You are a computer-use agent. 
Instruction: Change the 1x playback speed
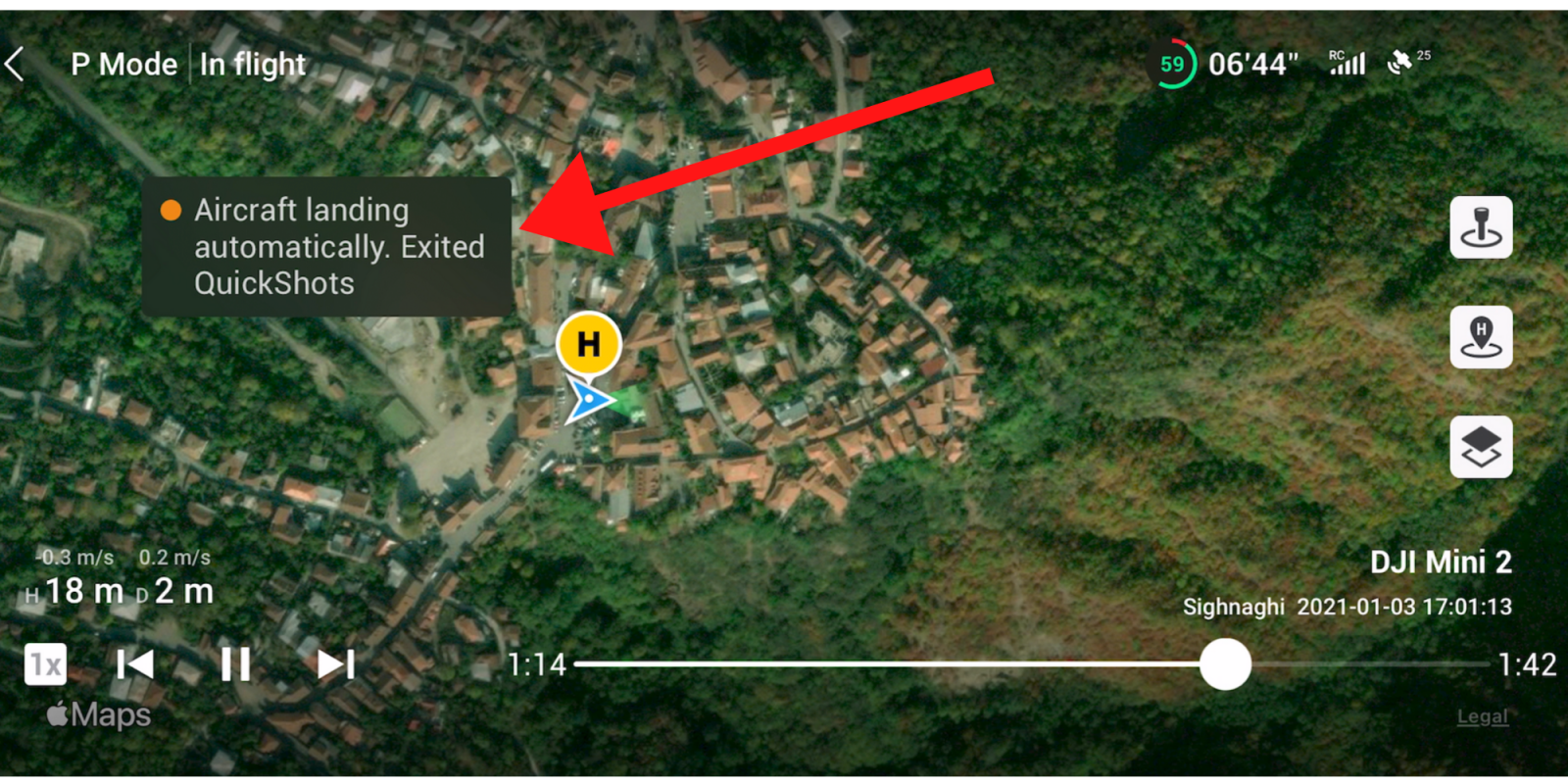(x=45, y=664)
